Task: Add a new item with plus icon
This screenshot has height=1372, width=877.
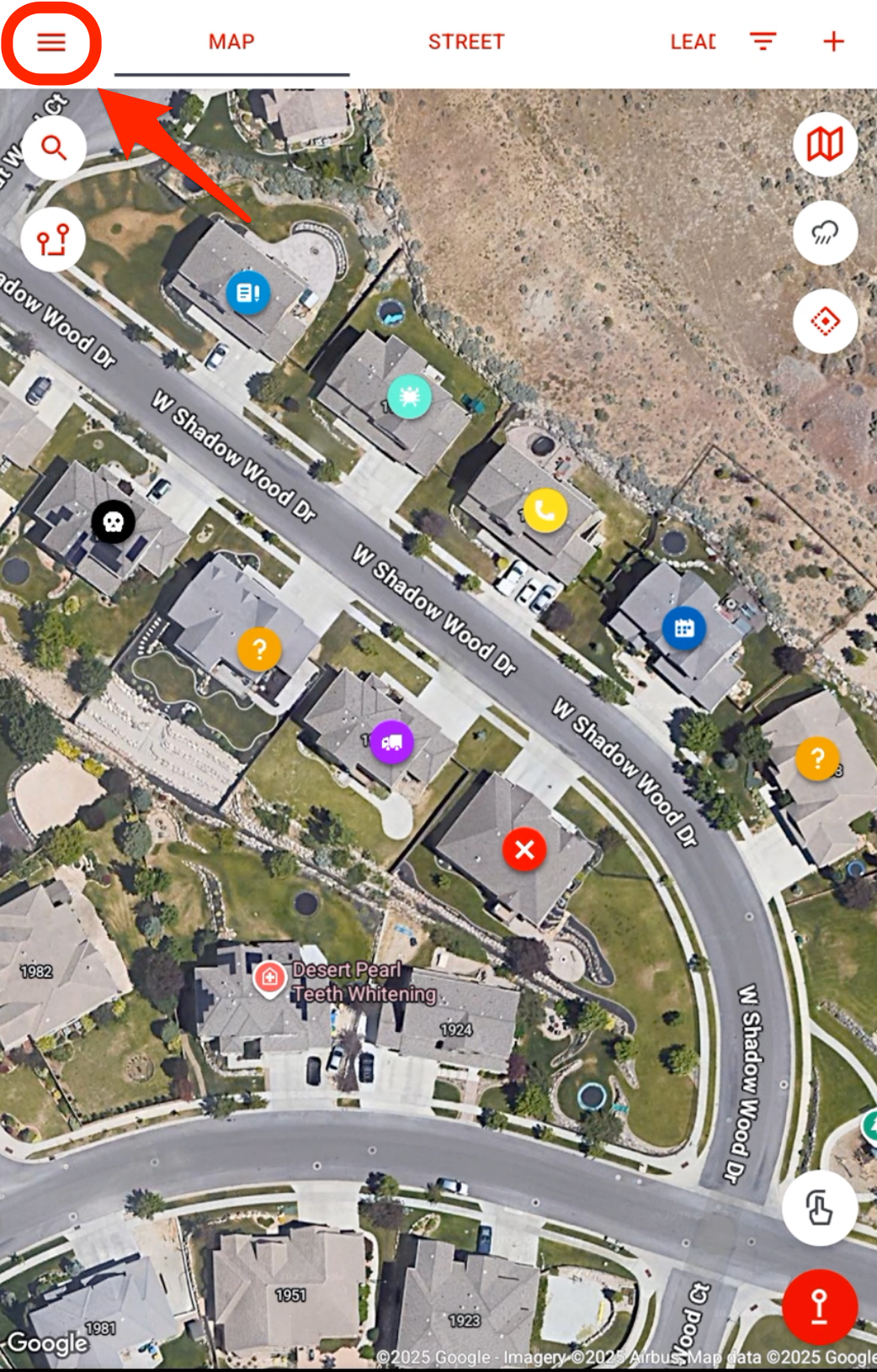Action: [833, 41]
